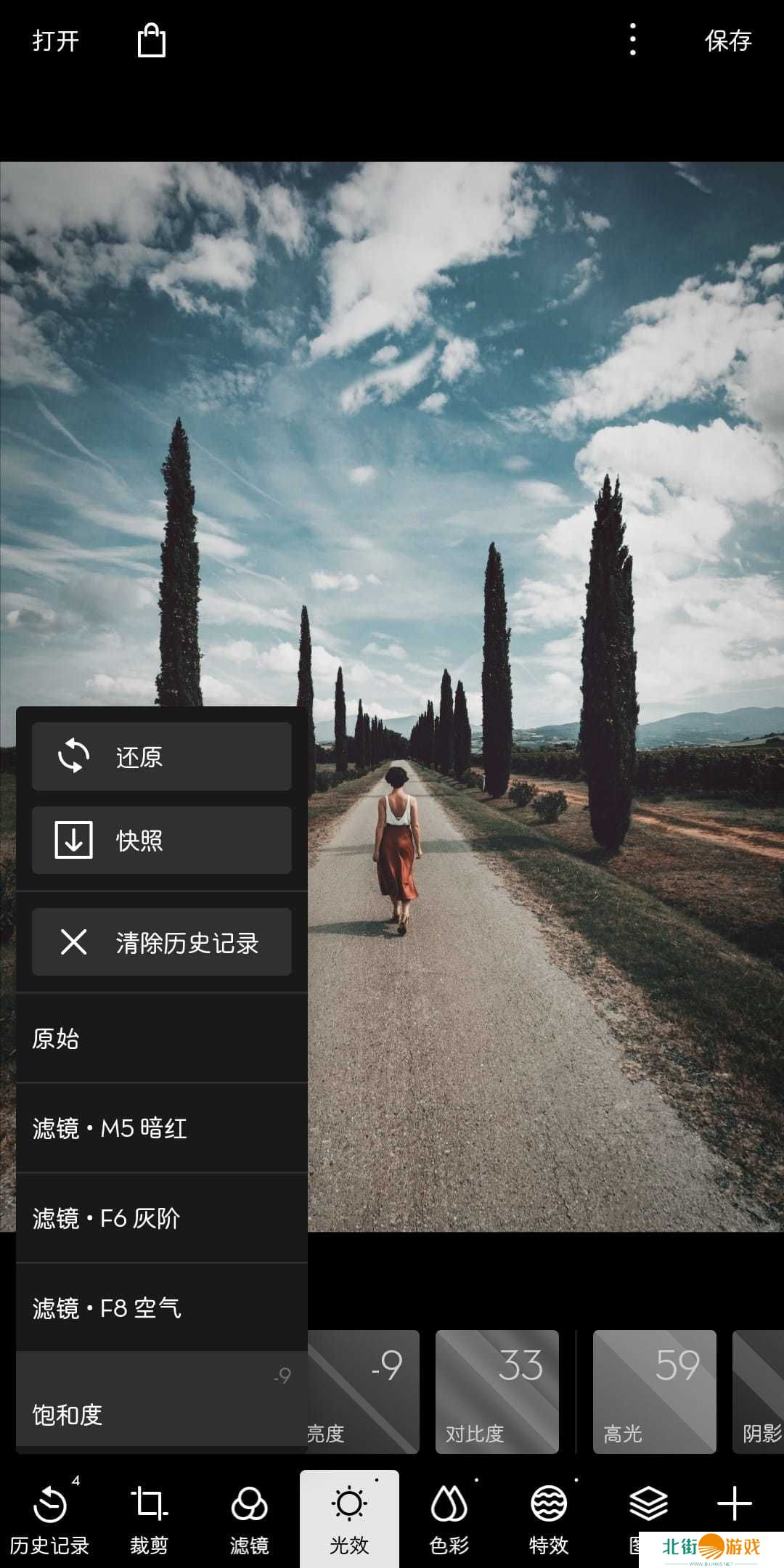Switch to the 滤镜 filters tab
This screenshot has height=1568, width=784.
tap(249, 1519)
